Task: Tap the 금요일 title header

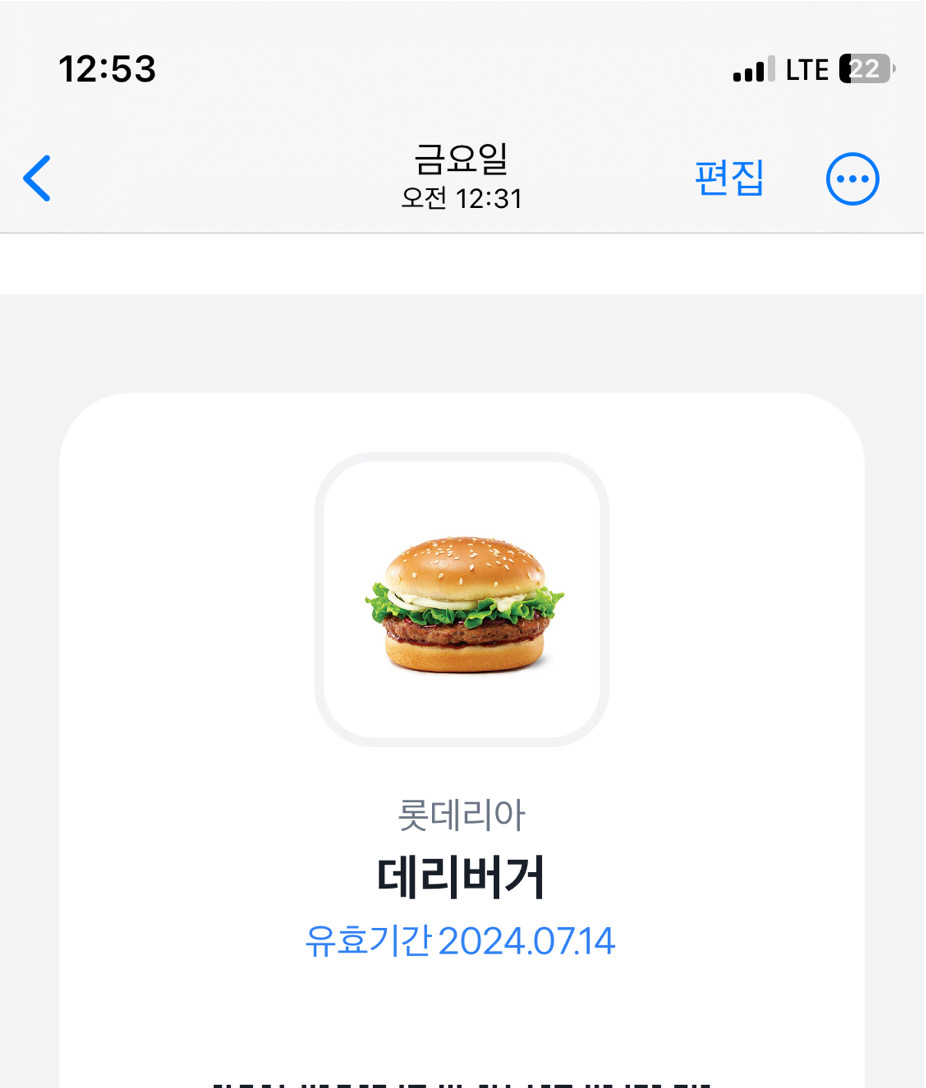Action: point(462,160)
